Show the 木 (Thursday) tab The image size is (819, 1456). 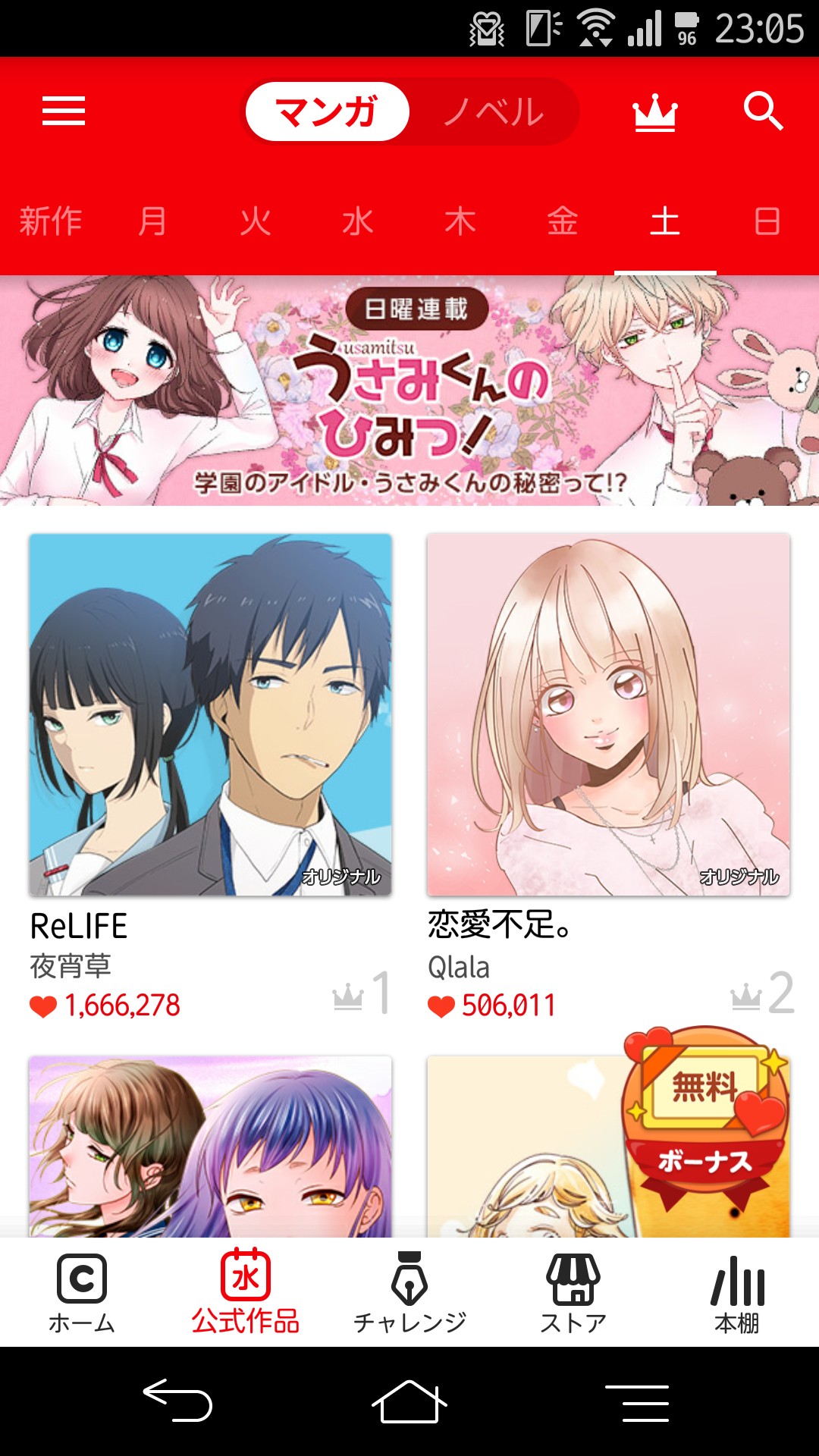(460, 221)
